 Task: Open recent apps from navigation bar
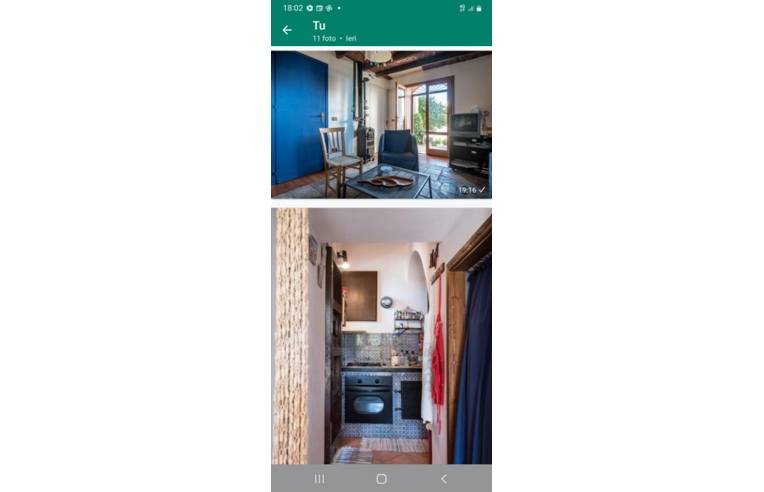tap(319, 479)
